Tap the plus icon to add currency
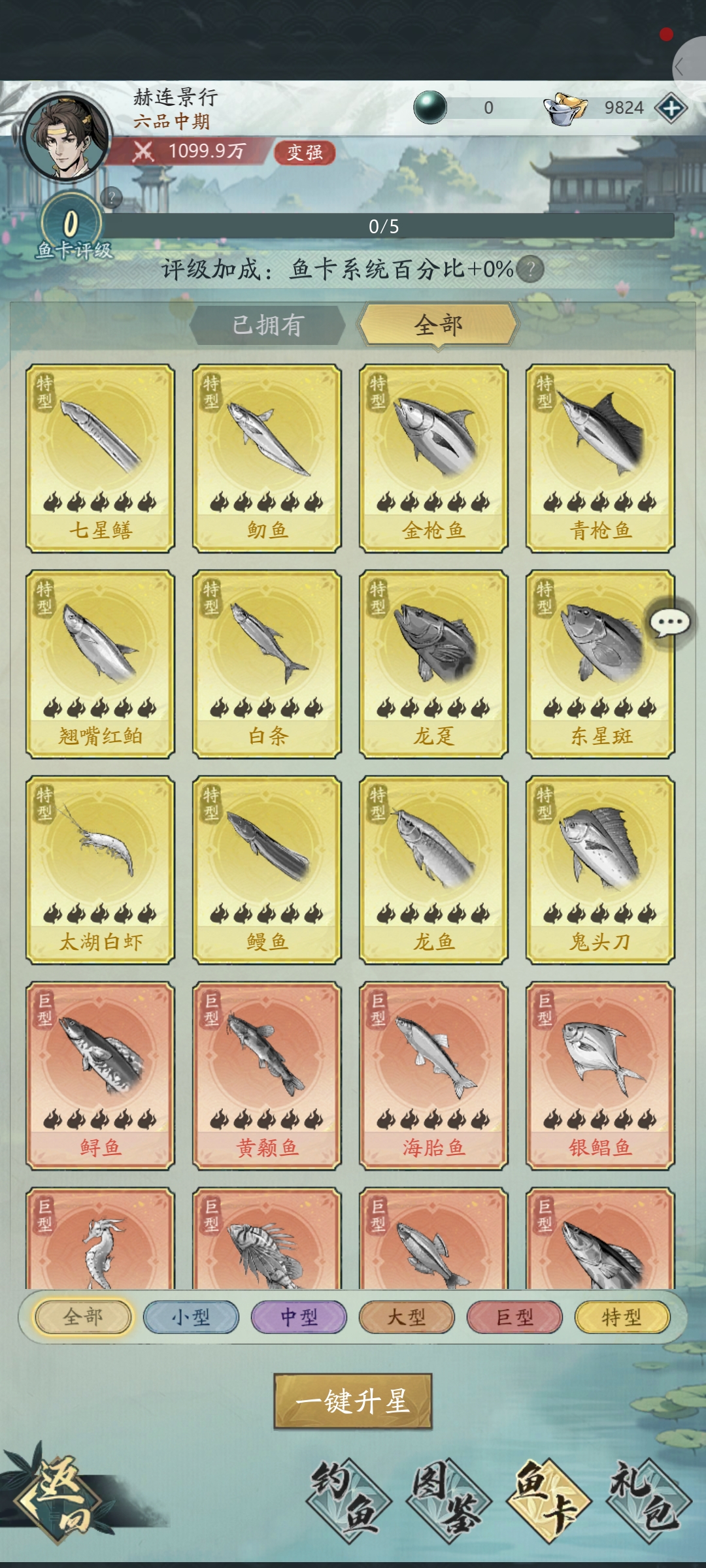This screenshot has height=1568, width=706. tap(671, 108)
